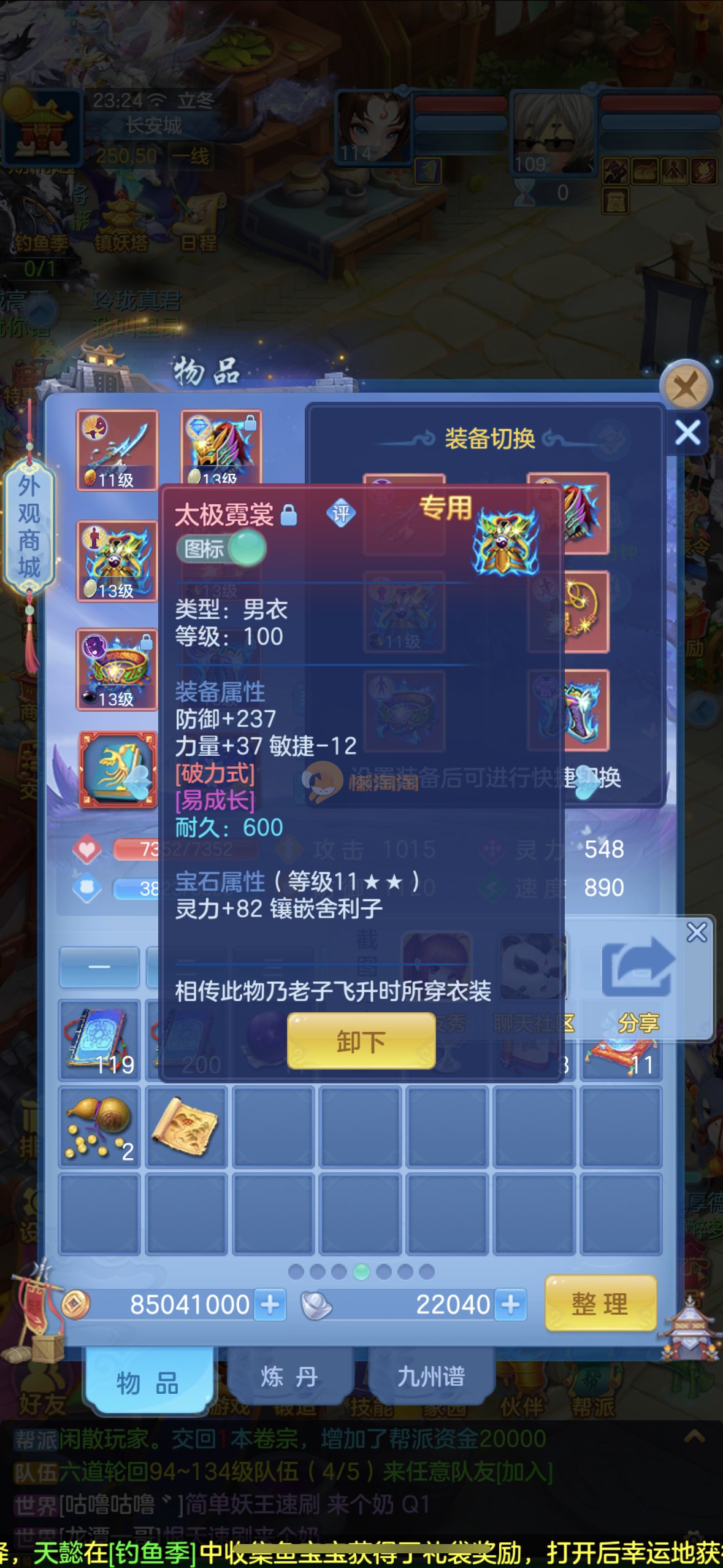This screenshot has width=723, height=1568.
Task: Select the level 11 weapon slot
Action: coord(117,450)
